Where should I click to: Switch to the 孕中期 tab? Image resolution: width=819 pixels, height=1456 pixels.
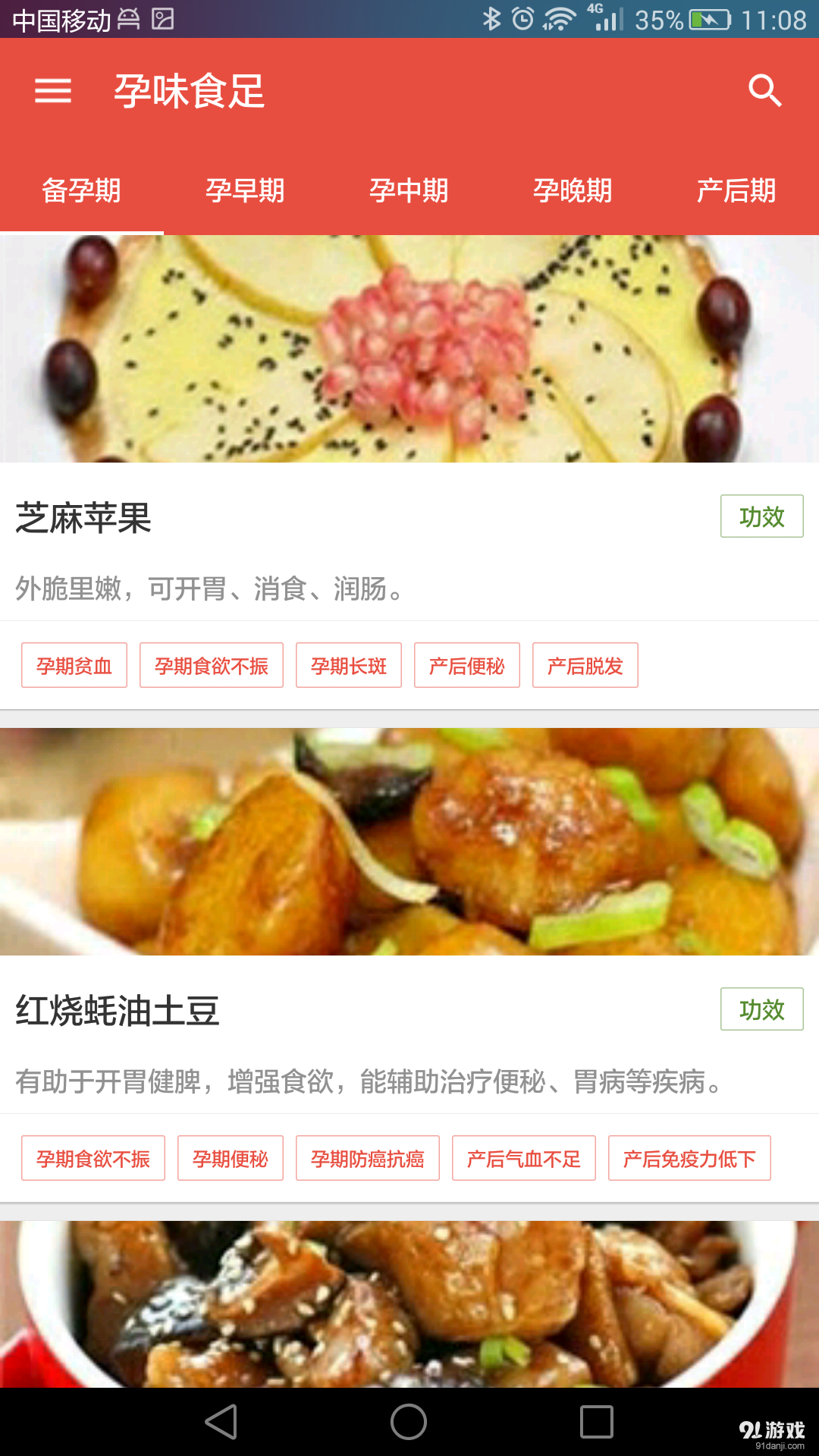(409, 192)
